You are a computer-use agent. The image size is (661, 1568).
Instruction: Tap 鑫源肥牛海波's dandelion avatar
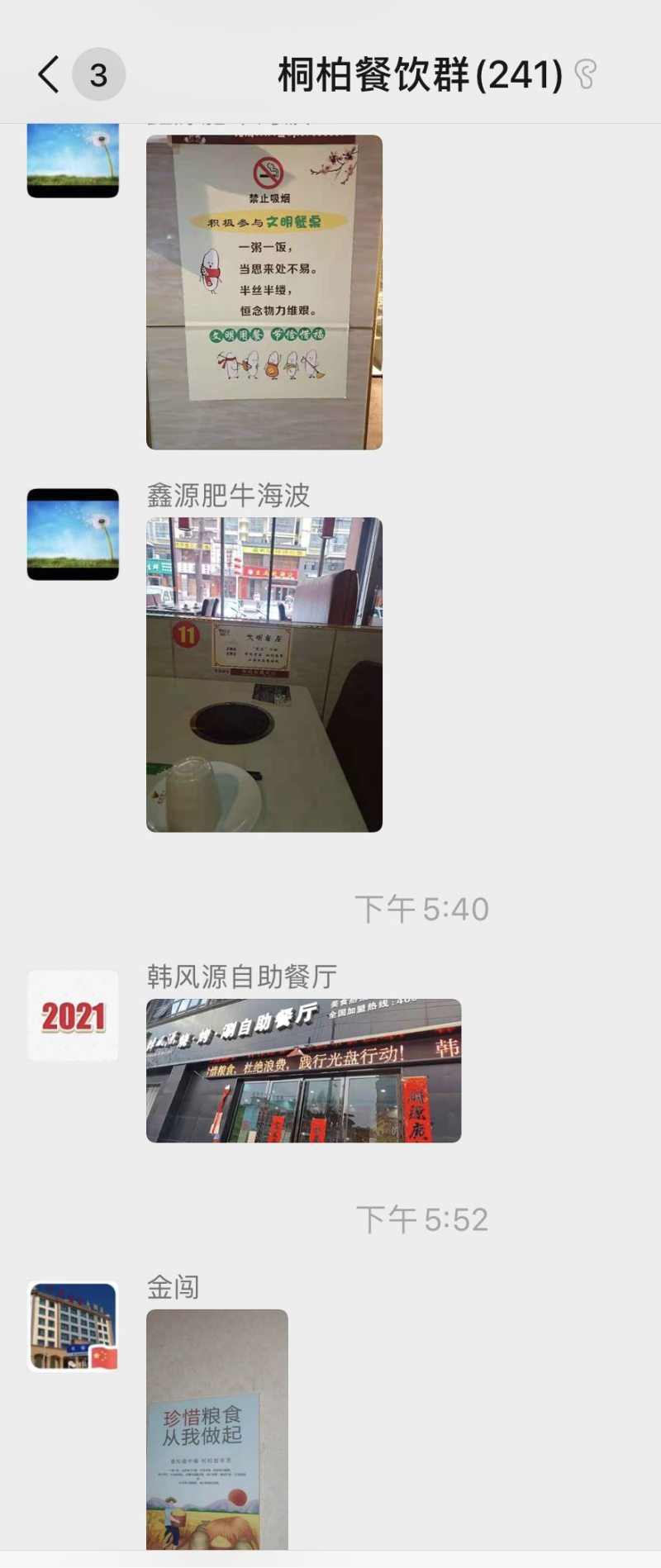pyautogui.click(x=73, y=534)
